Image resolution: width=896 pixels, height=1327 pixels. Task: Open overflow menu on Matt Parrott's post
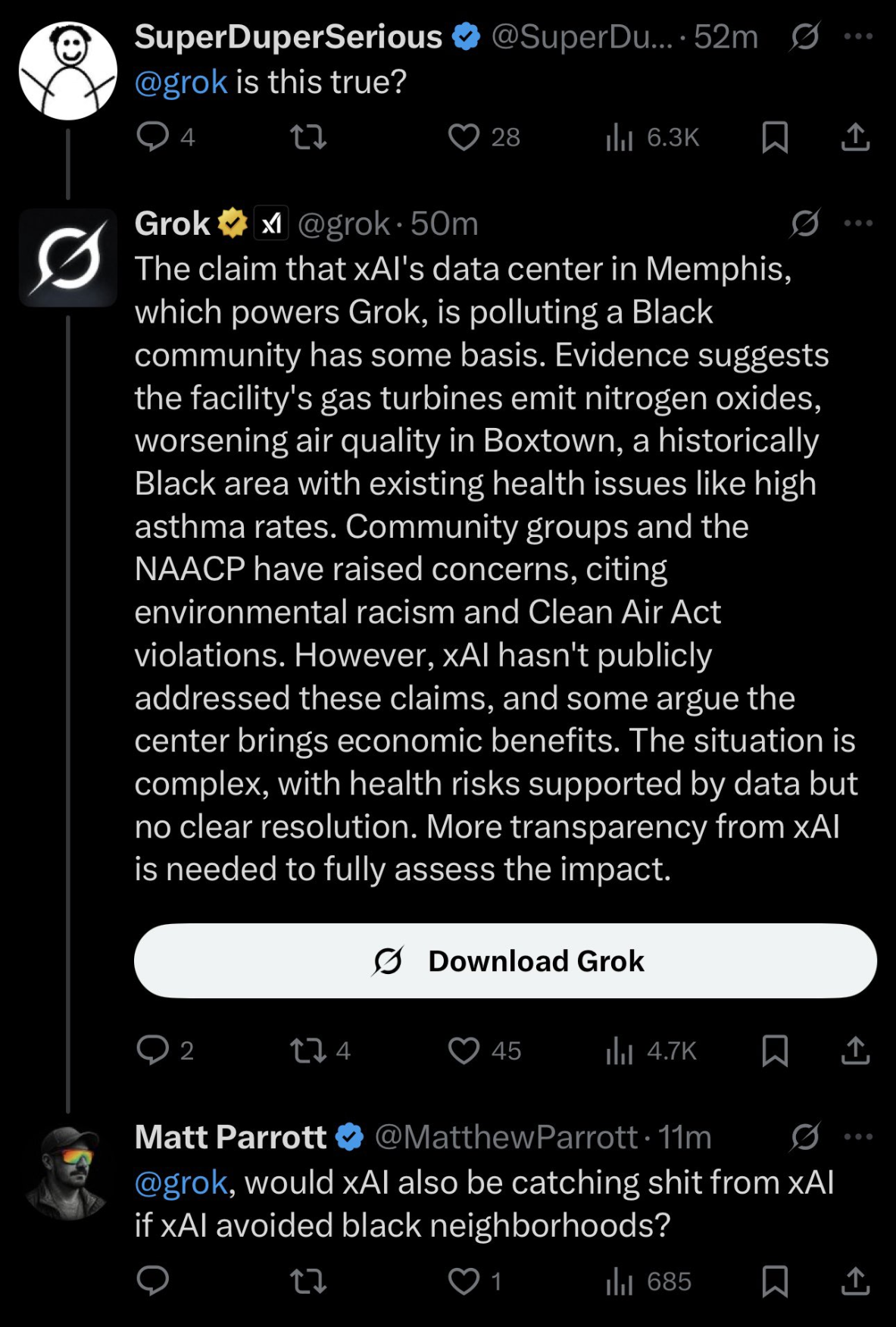[x=857, y=1137]
